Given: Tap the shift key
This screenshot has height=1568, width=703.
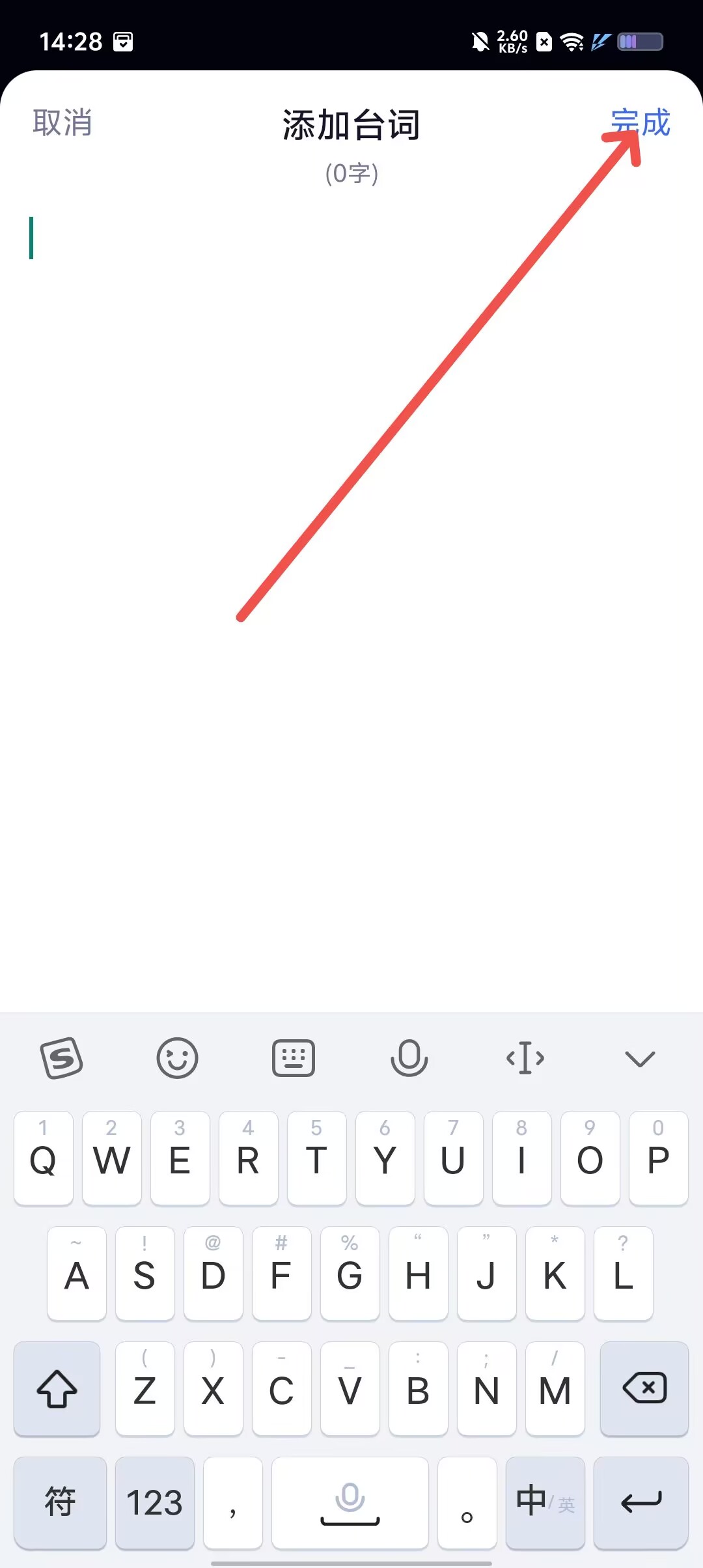Looking at the screenshot, I should [x=57, y=1388].
